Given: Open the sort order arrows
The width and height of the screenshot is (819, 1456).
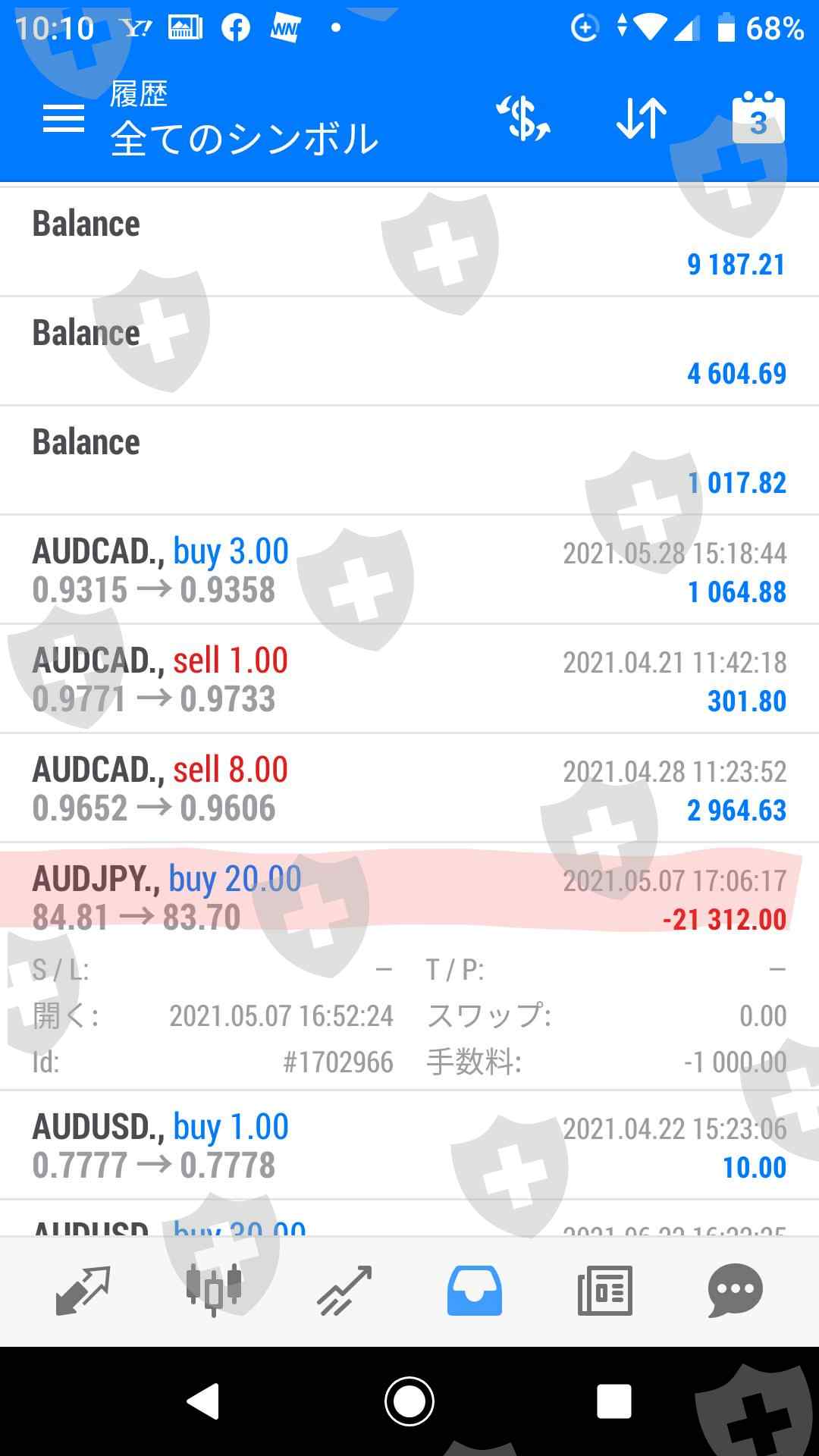Looking at the screenshot, I should pyautogui.click(x=641, y=119).
